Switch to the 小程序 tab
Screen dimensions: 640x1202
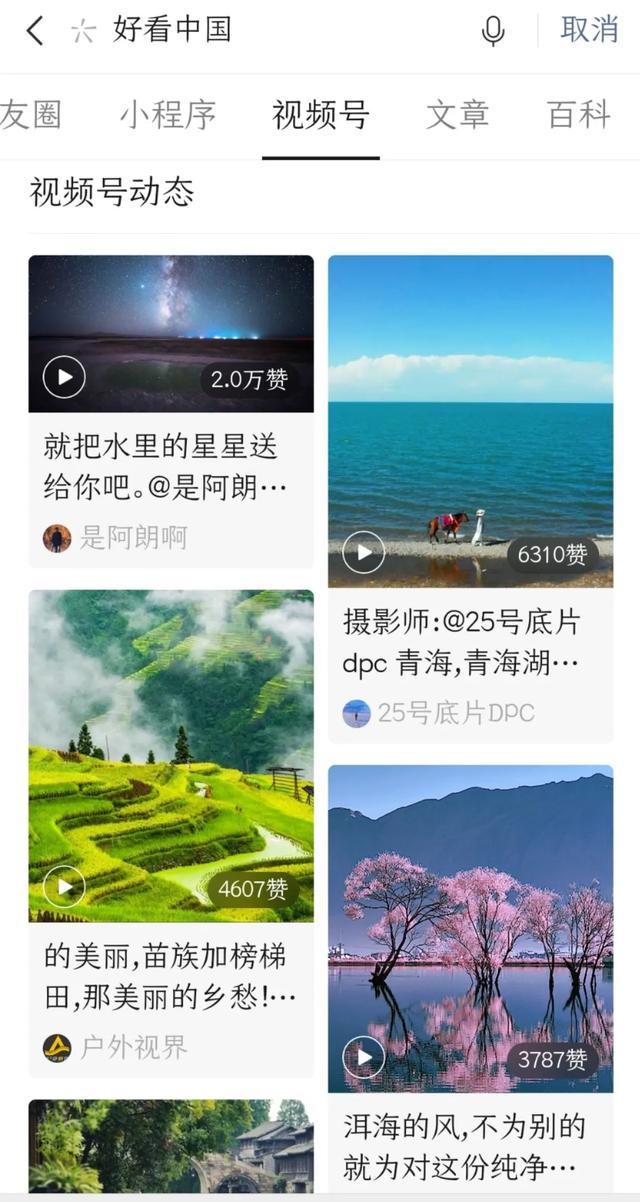click(x=168, y=115)
